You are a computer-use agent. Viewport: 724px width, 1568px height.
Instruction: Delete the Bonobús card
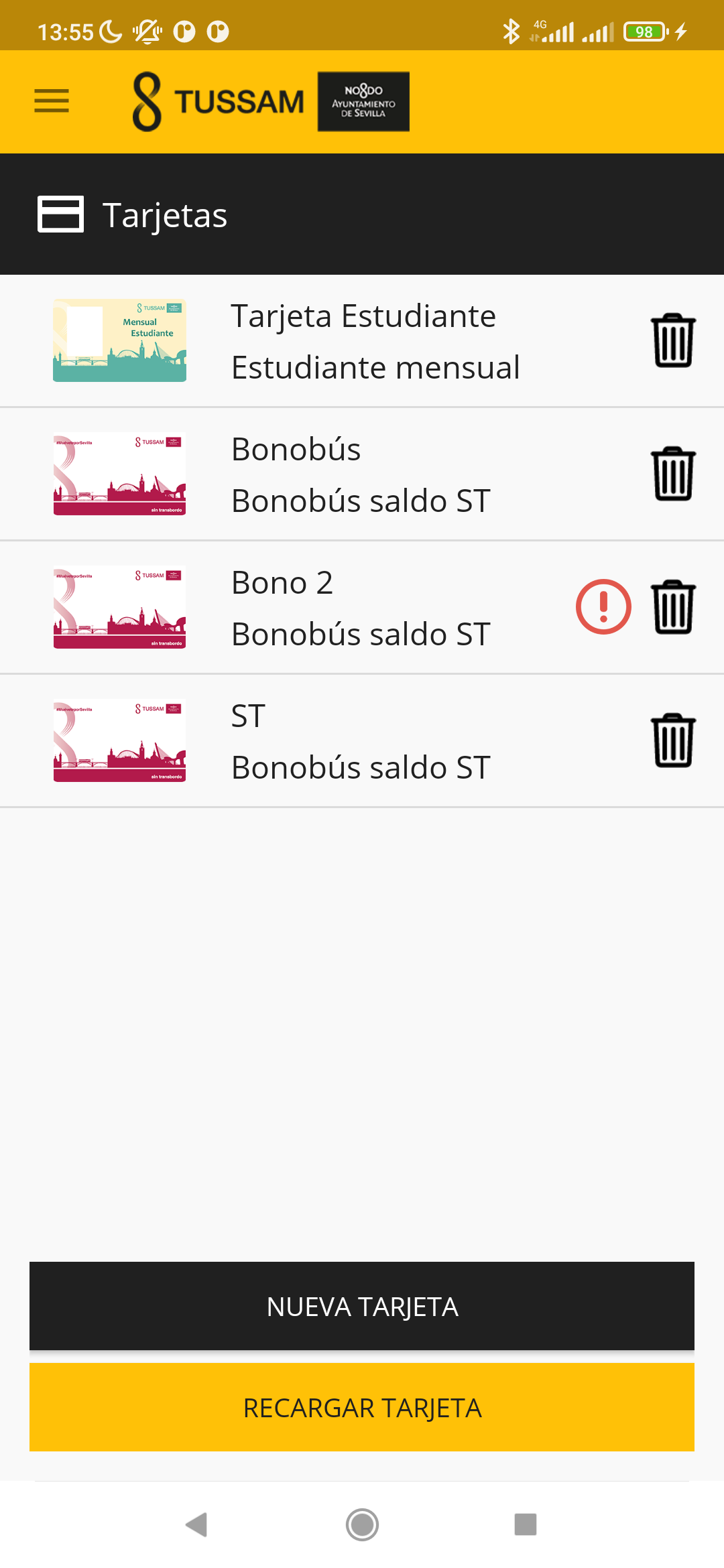[673, 474]
